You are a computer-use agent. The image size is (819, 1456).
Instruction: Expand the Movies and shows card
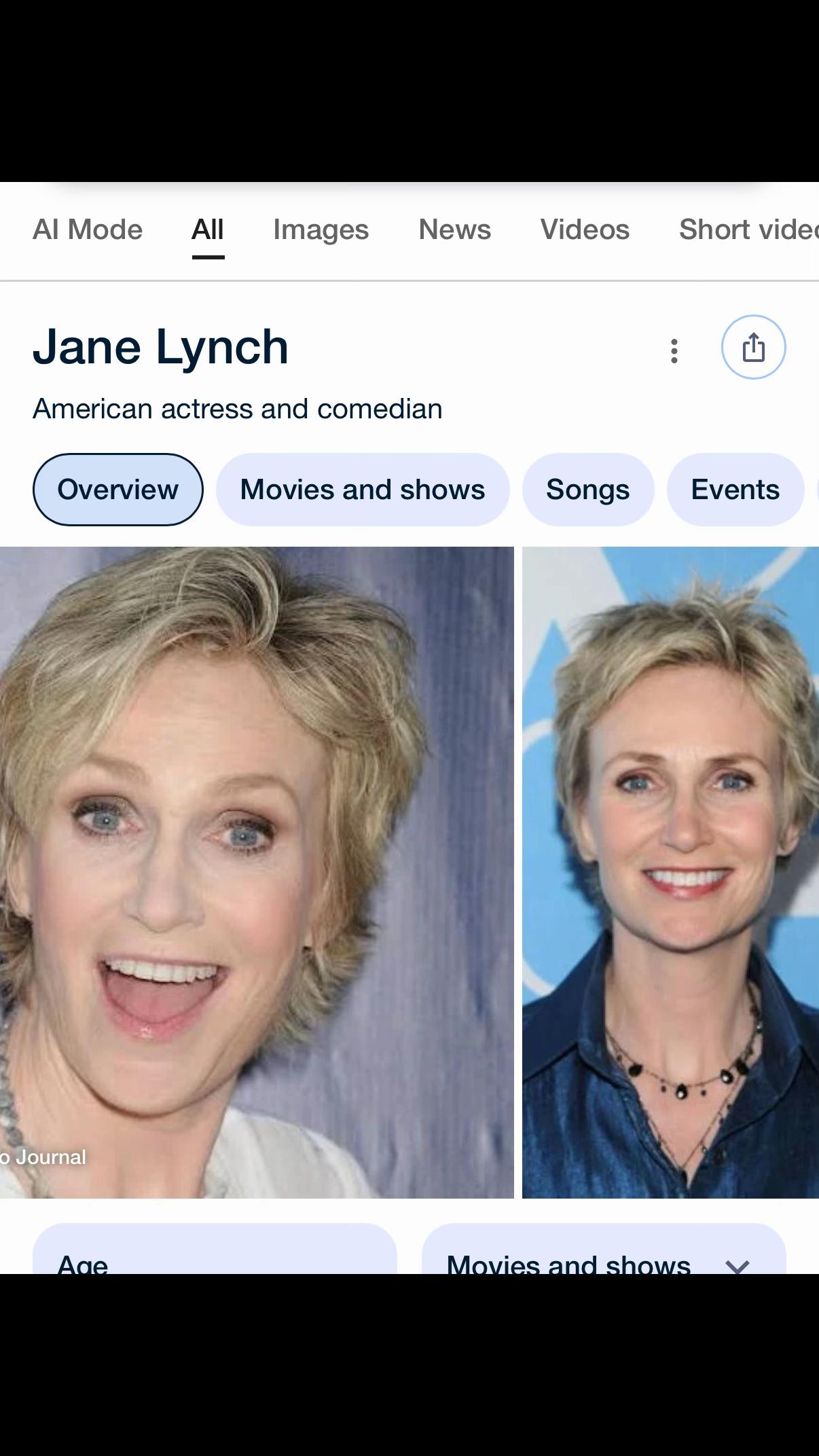[x=604, y=1249]
